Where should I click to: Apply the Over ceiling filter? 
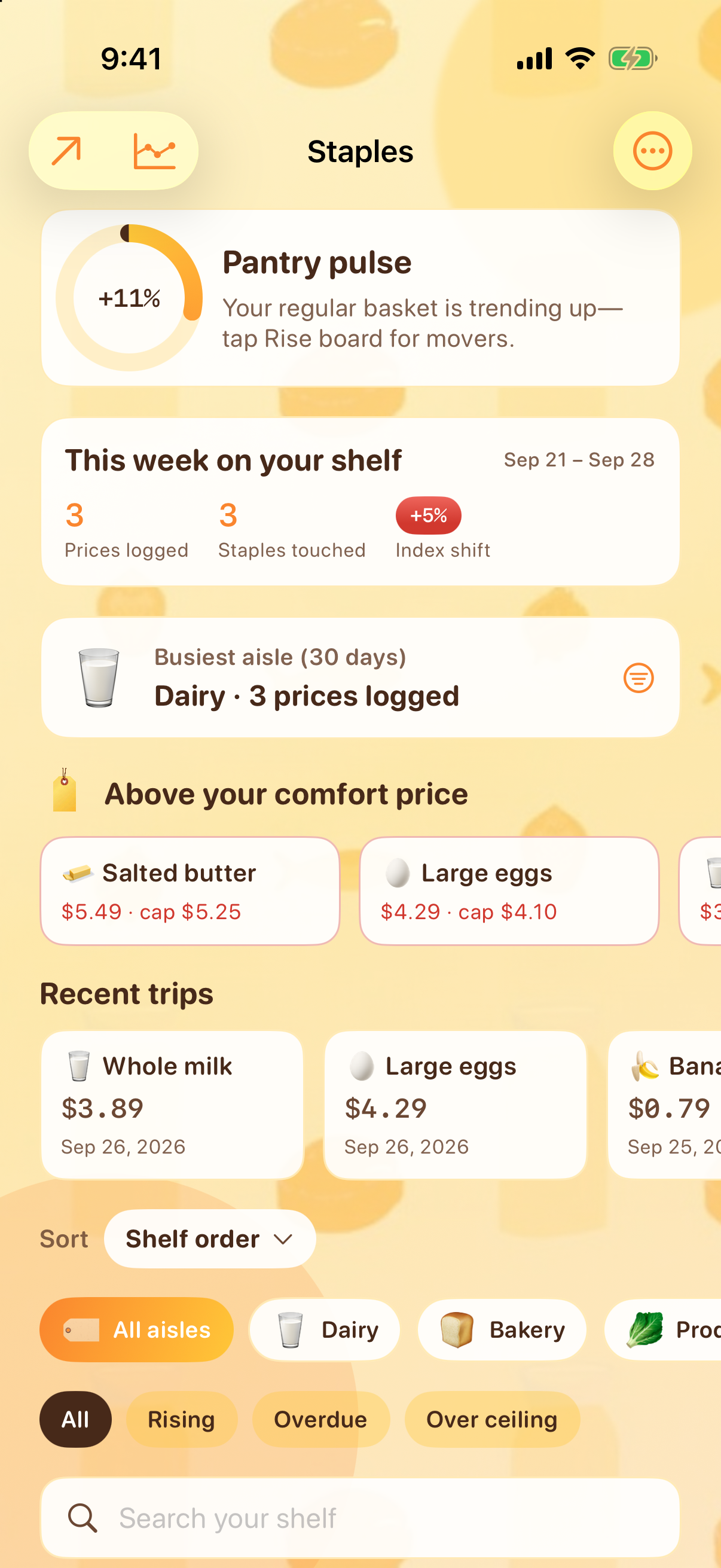point(492,1420)
